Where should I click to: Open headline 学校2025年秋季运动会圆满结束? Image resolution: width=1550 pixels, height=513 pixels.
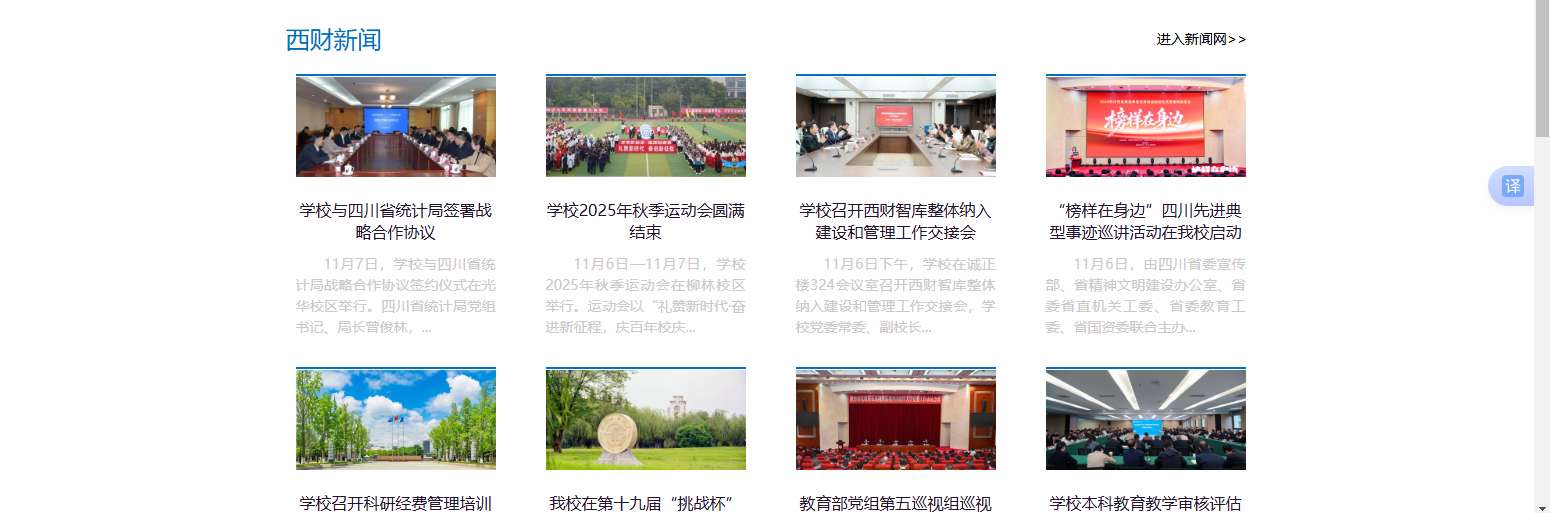[646, 222]
